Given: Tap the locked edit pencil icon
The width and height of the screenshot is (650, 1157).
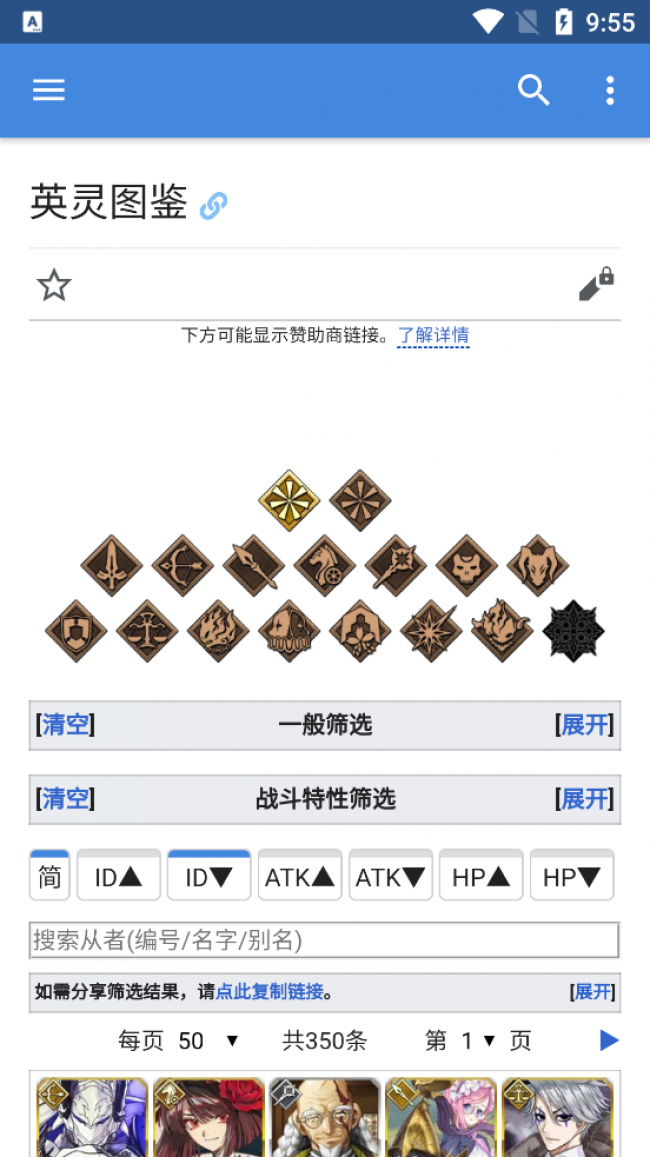Looking at the screenshot, I should click(x=597, y=285).
